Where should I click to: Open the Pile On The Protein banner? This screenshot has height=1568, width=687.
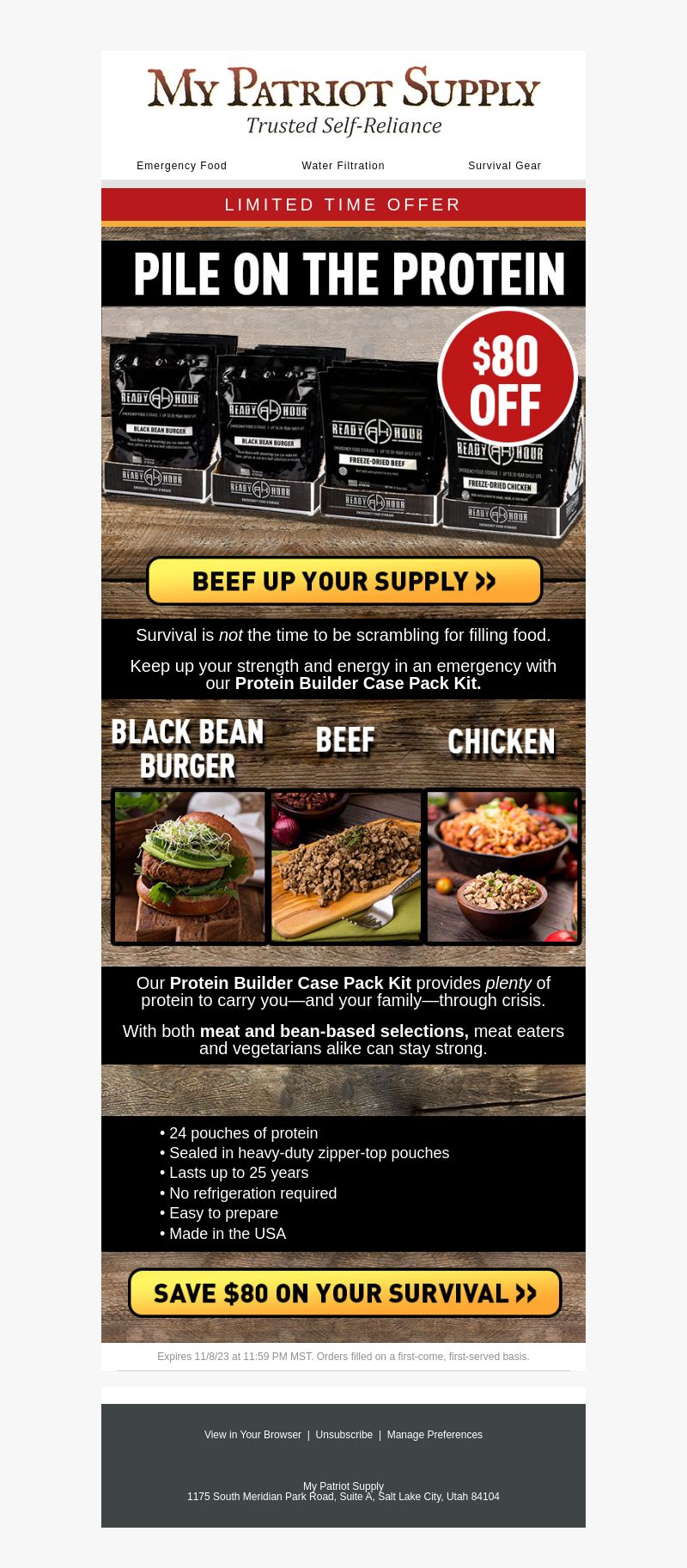coord(343,274)
